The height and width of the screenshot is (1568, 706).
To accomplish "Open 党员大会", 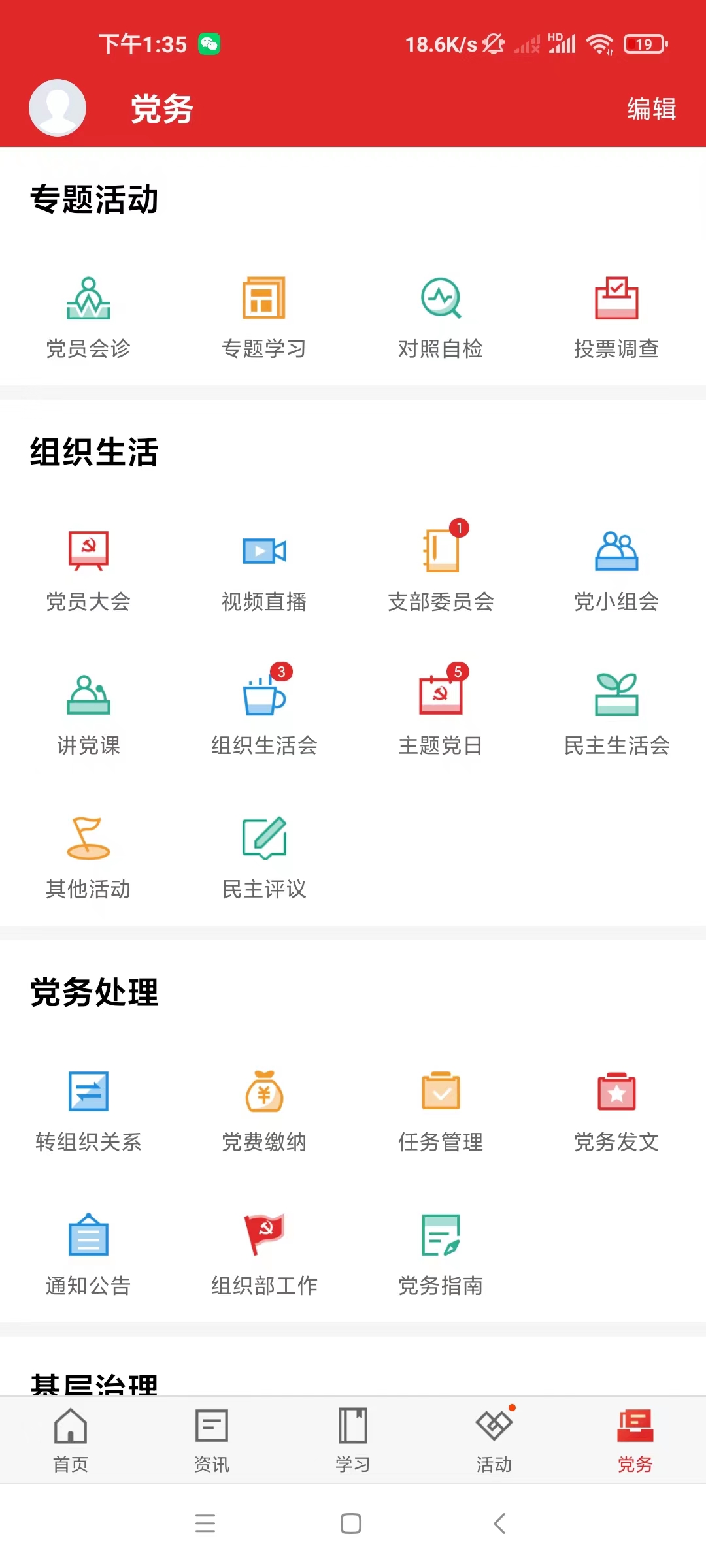I will [88, 571].
